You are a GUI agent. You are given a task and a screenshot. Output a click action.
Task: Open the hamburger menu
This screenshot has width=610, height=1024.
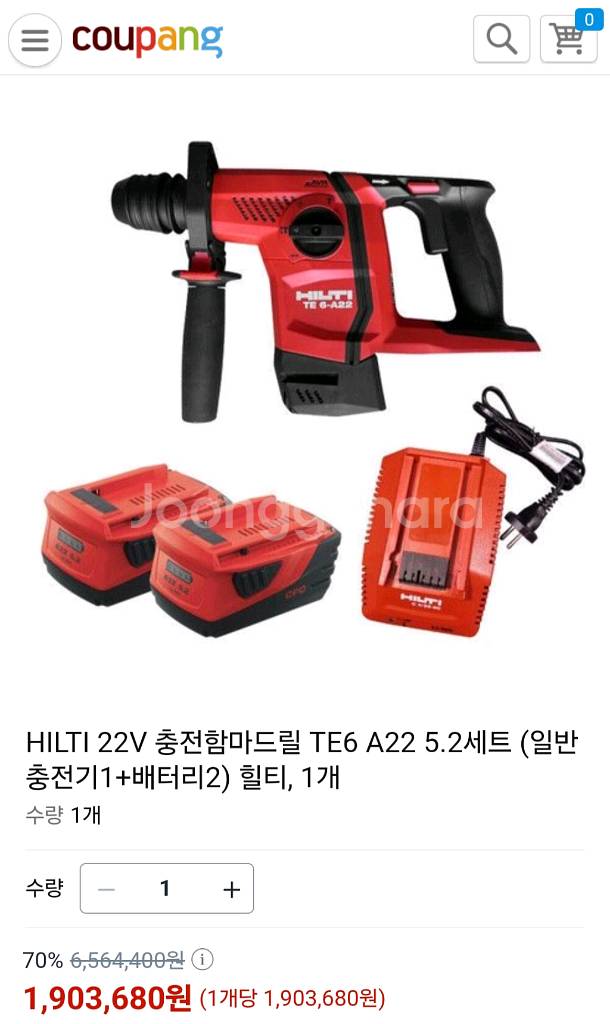[x=35, y=40]
